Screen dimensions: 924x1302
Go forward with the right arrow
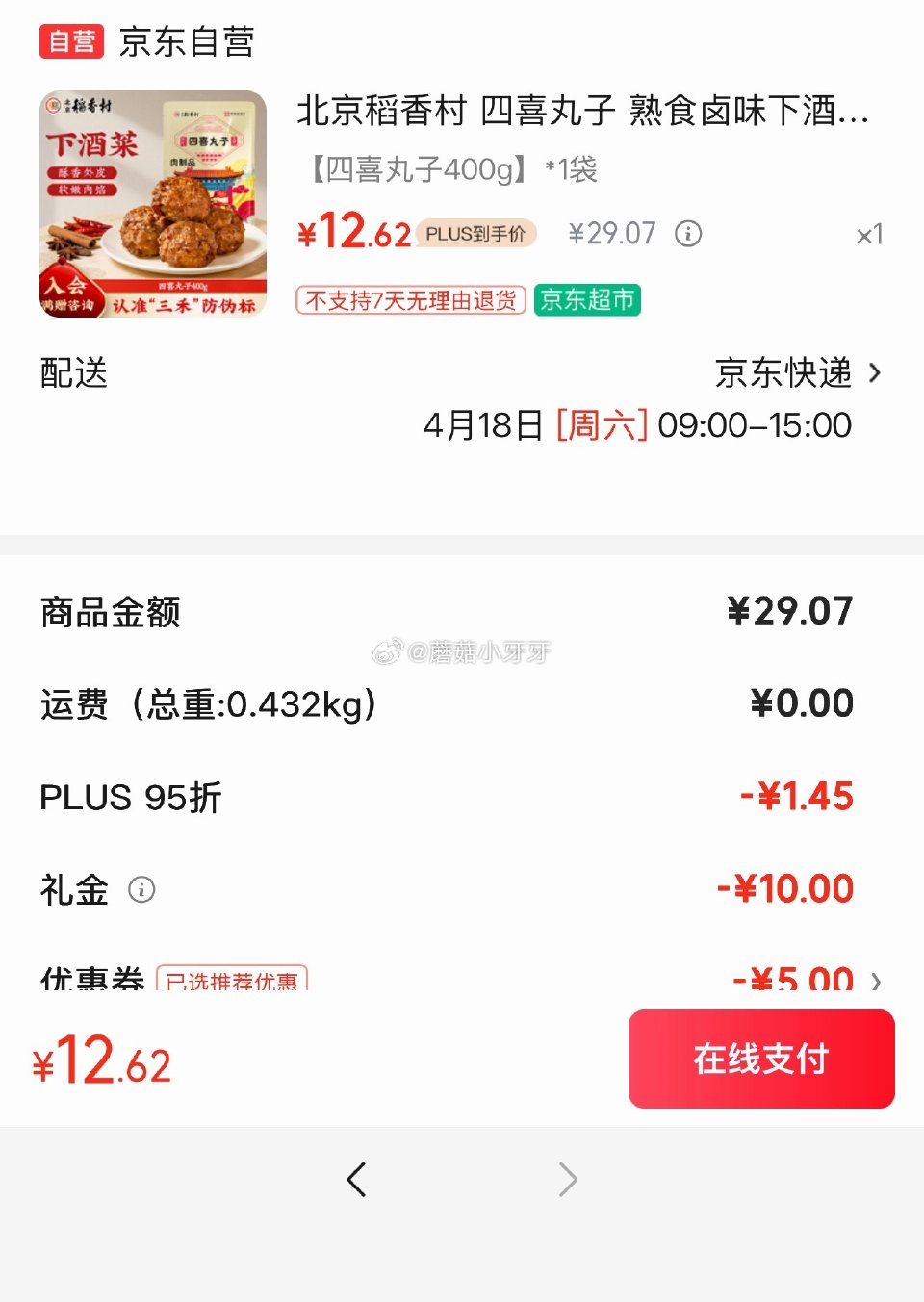568,1179
